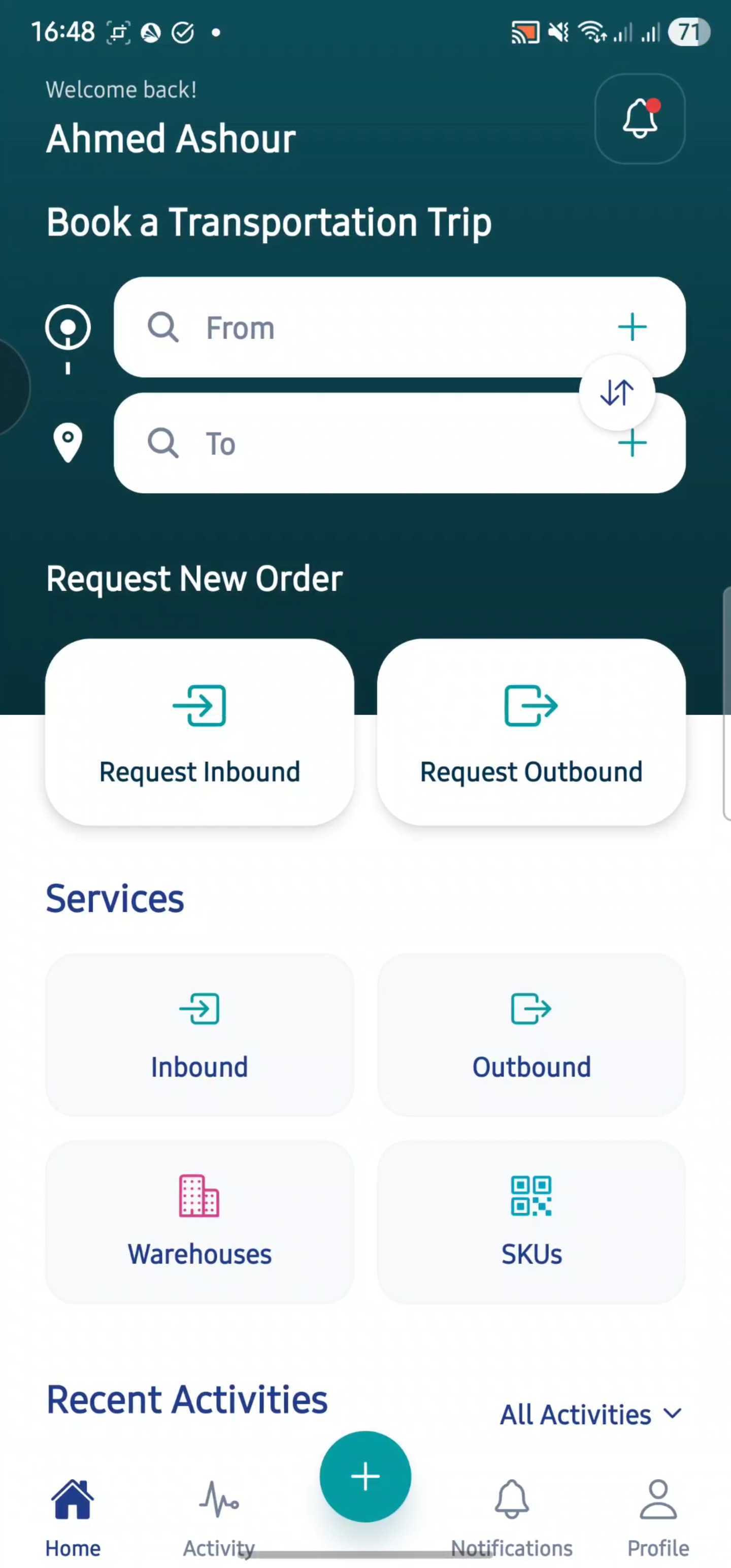Start a Request Inbound order
This screenshot has height=1568, width=731.
[200, 732]
